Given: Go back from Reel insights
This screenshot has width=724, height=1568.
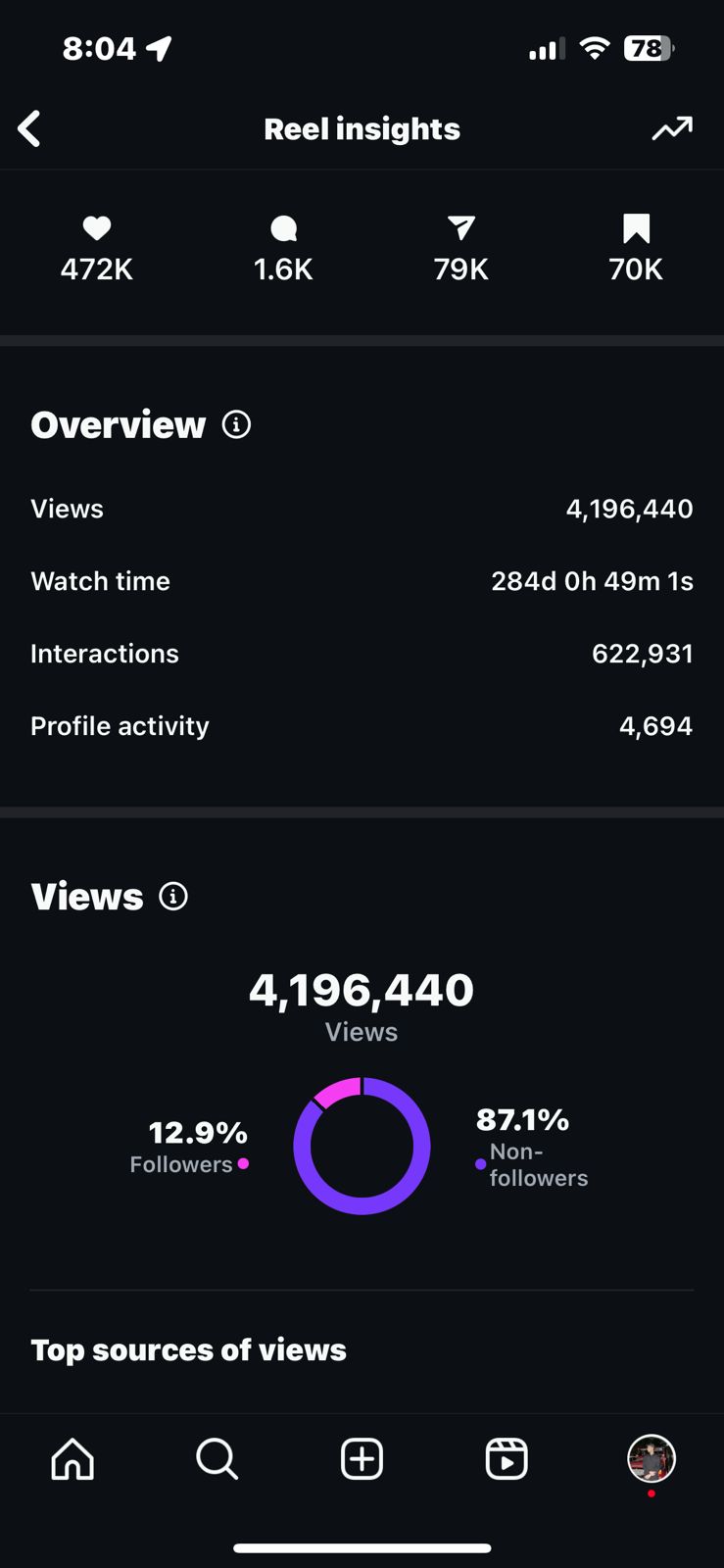Looking at the screenshot, I should click(x=30, y=128).
